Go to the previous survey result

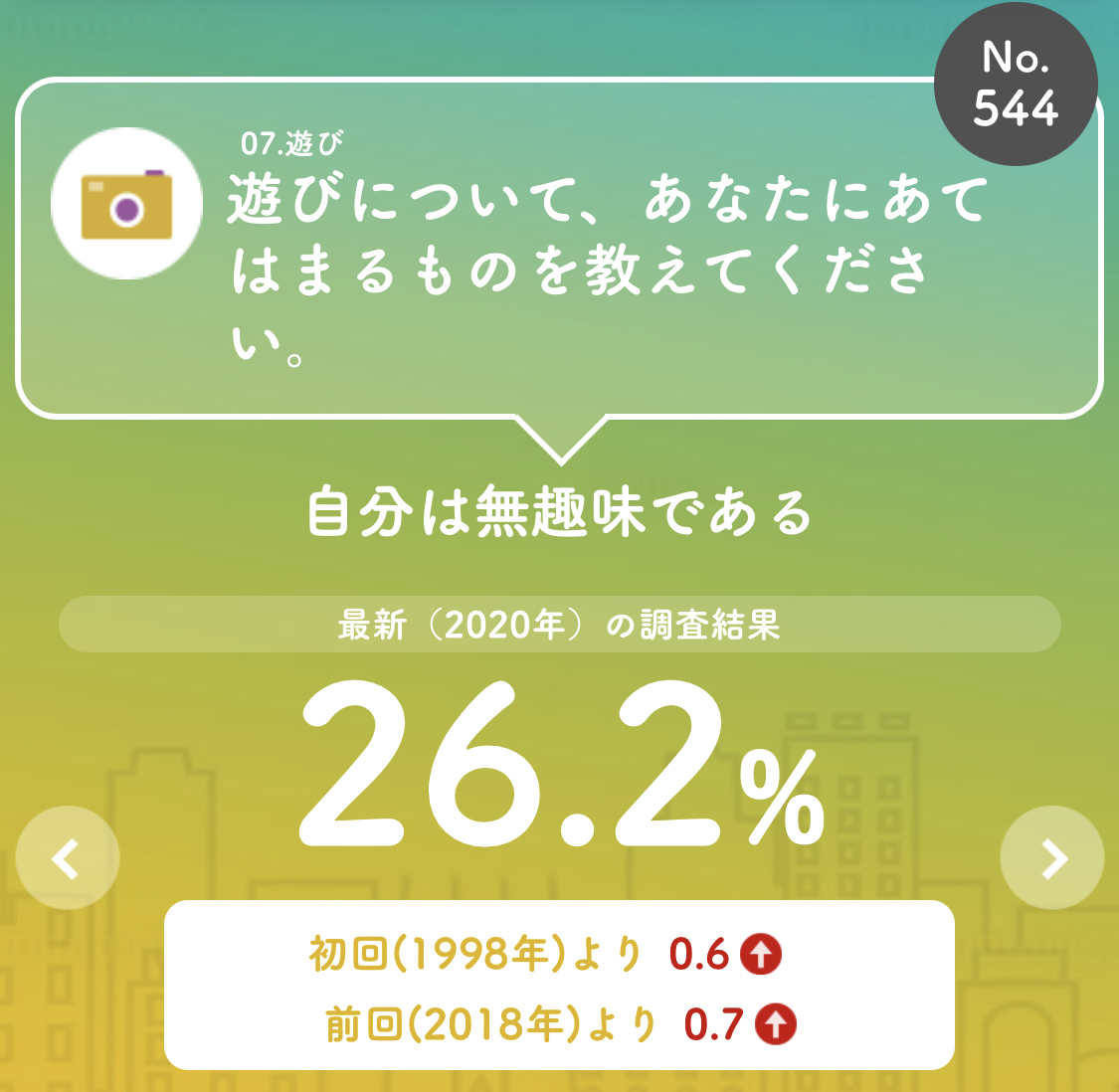point(67,858)
